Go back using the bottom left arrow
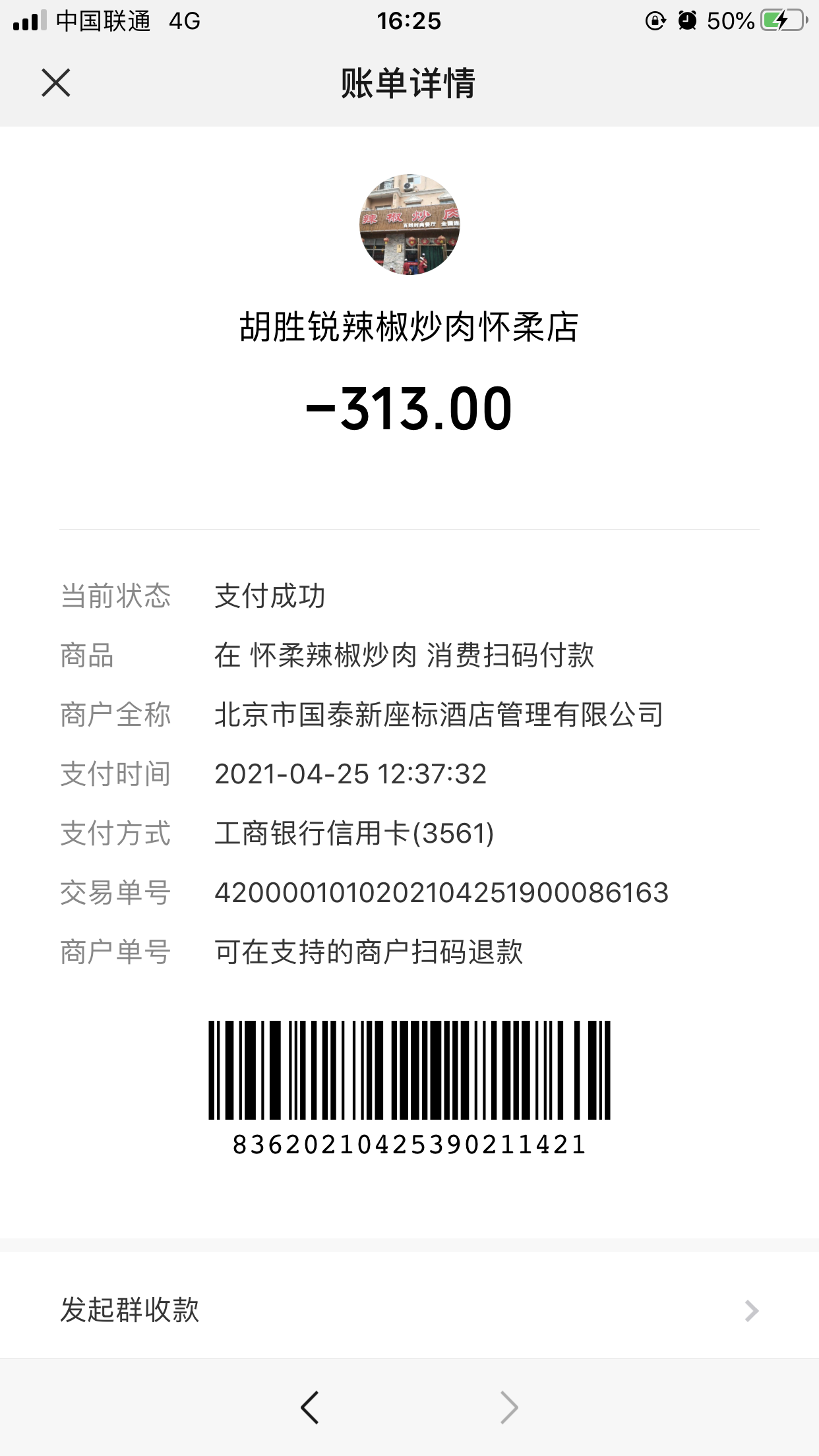The height and width of the screenshot is (1456, 819). click(309, 1407)
